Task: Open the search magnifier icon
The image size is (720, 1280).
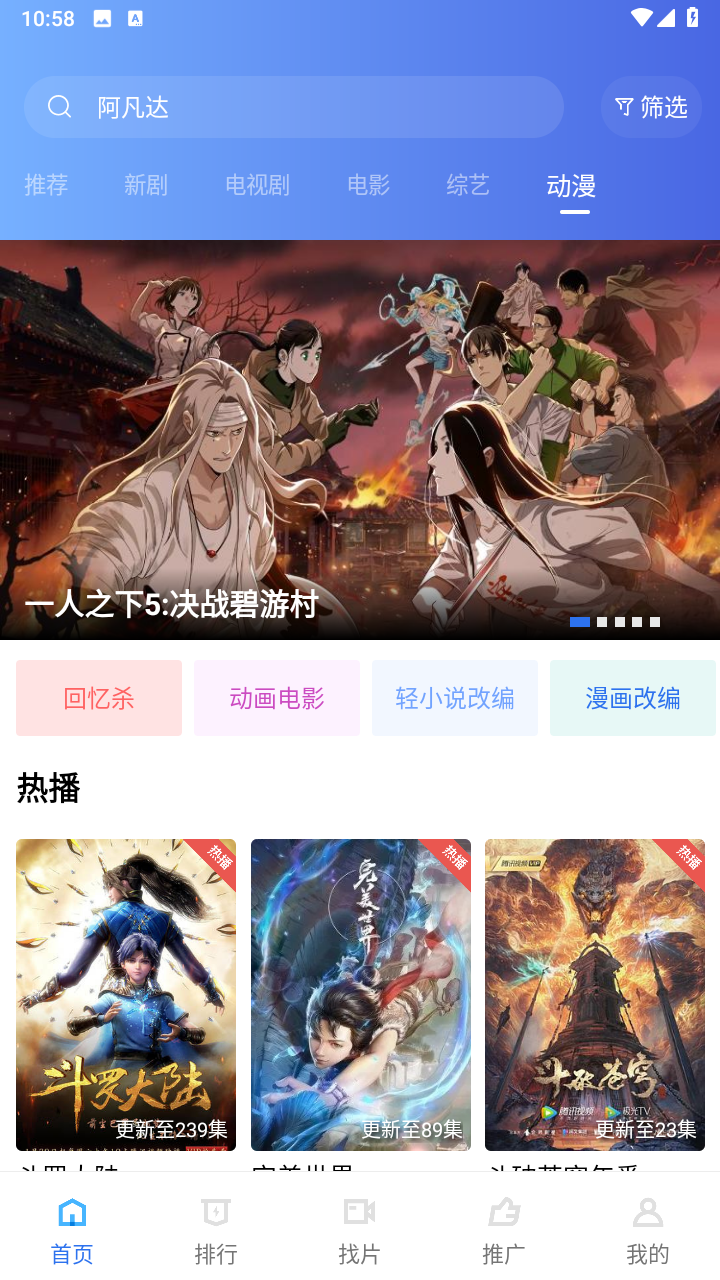Action: tap(59, 107)
